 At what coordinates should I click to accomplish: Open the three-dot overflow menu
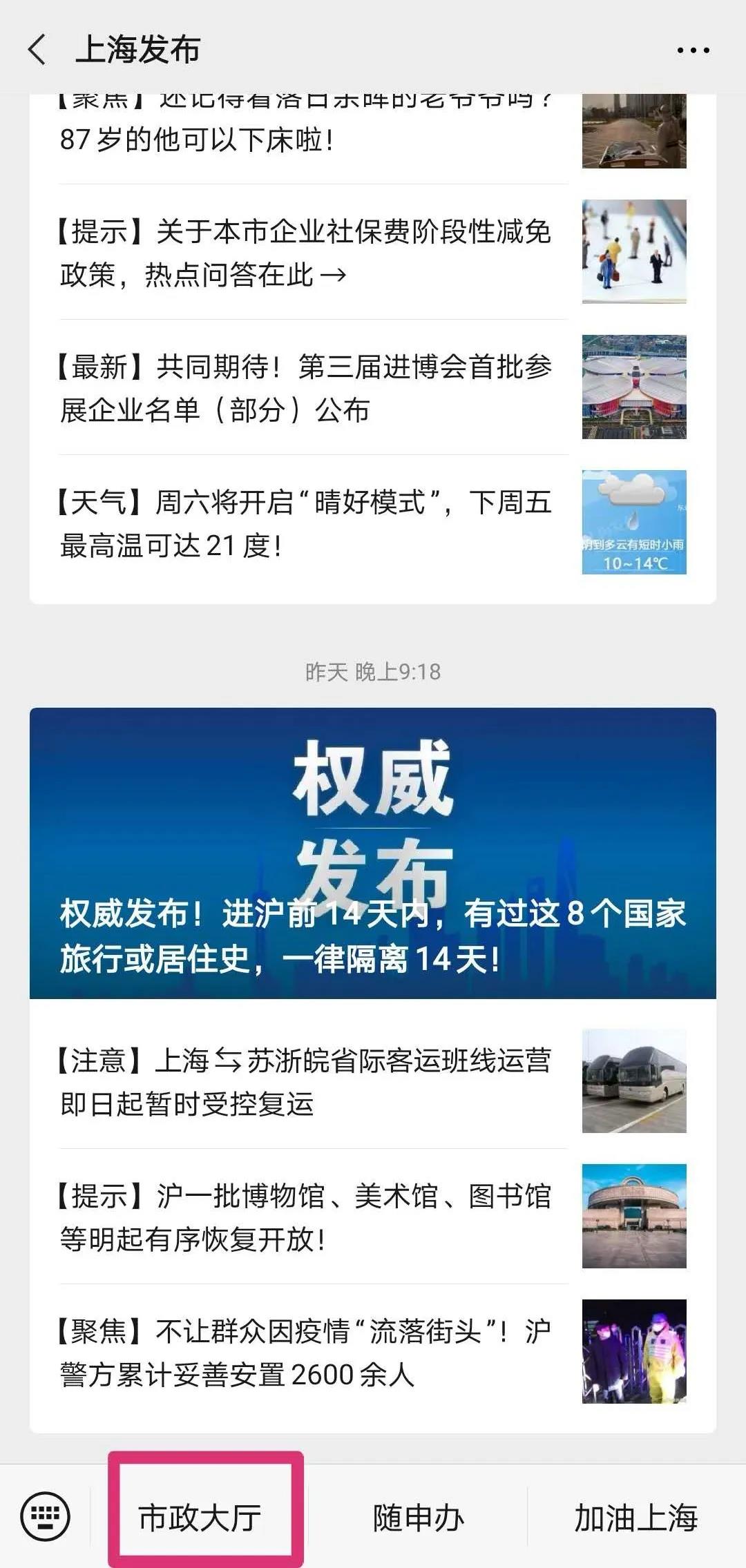[693, 50]
